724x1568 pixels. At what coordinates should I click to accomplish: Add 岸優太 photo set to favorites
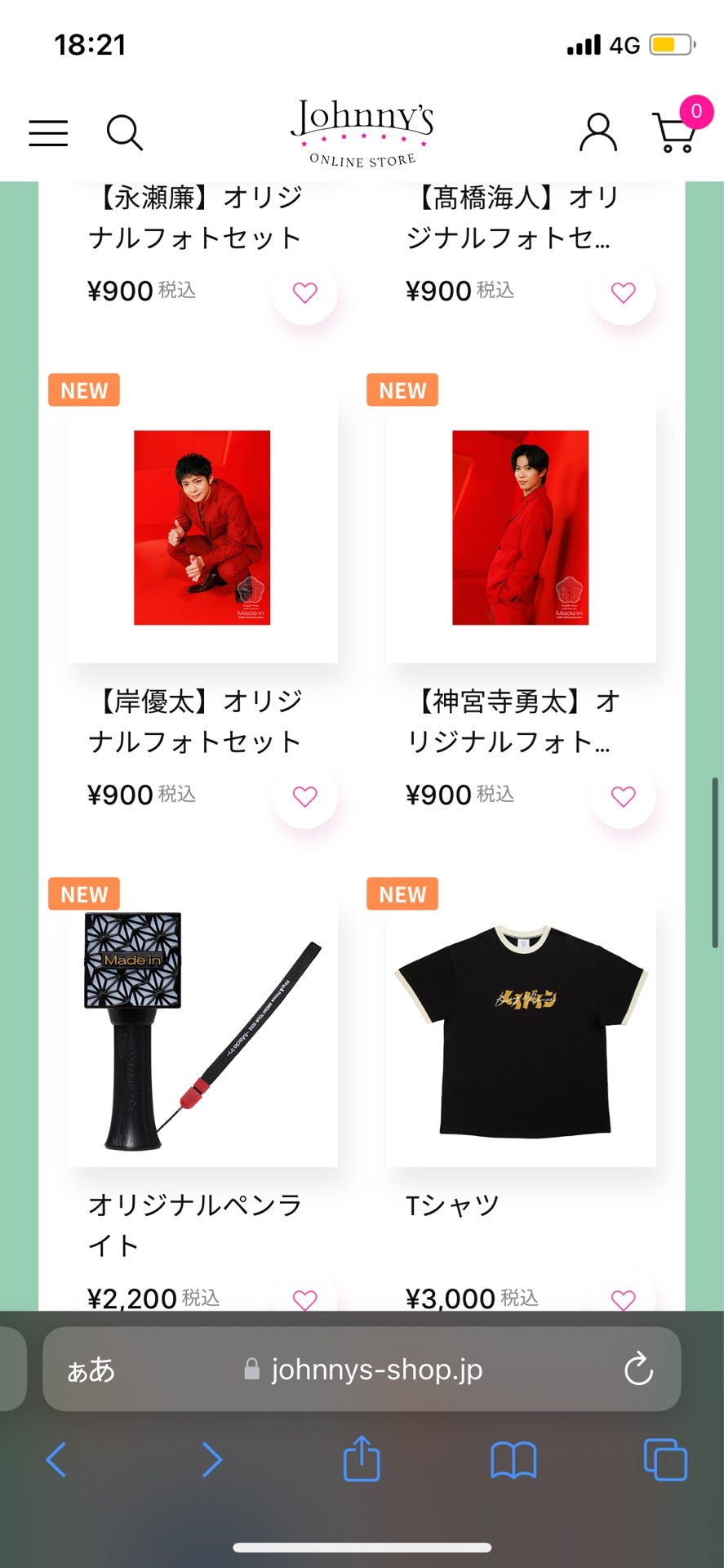[x=304, y=796]
